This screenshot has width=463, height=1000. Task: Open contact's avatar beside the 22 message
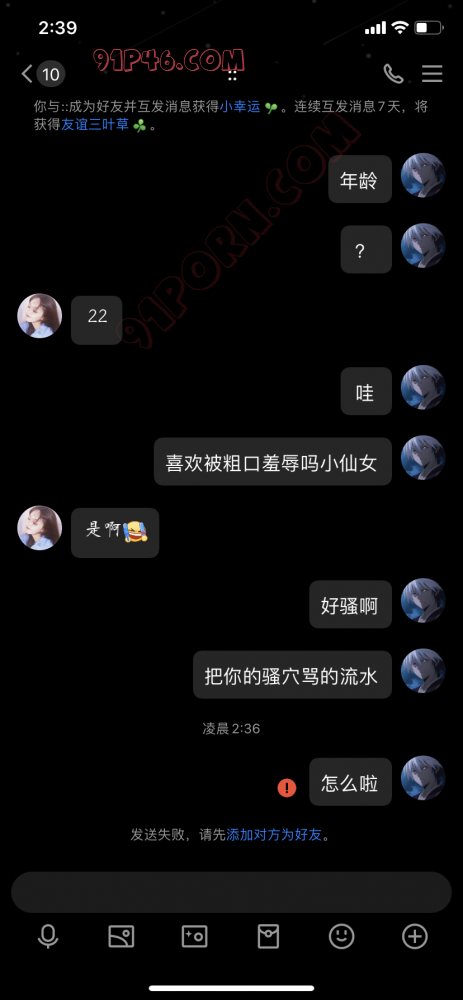pos(40,316)
